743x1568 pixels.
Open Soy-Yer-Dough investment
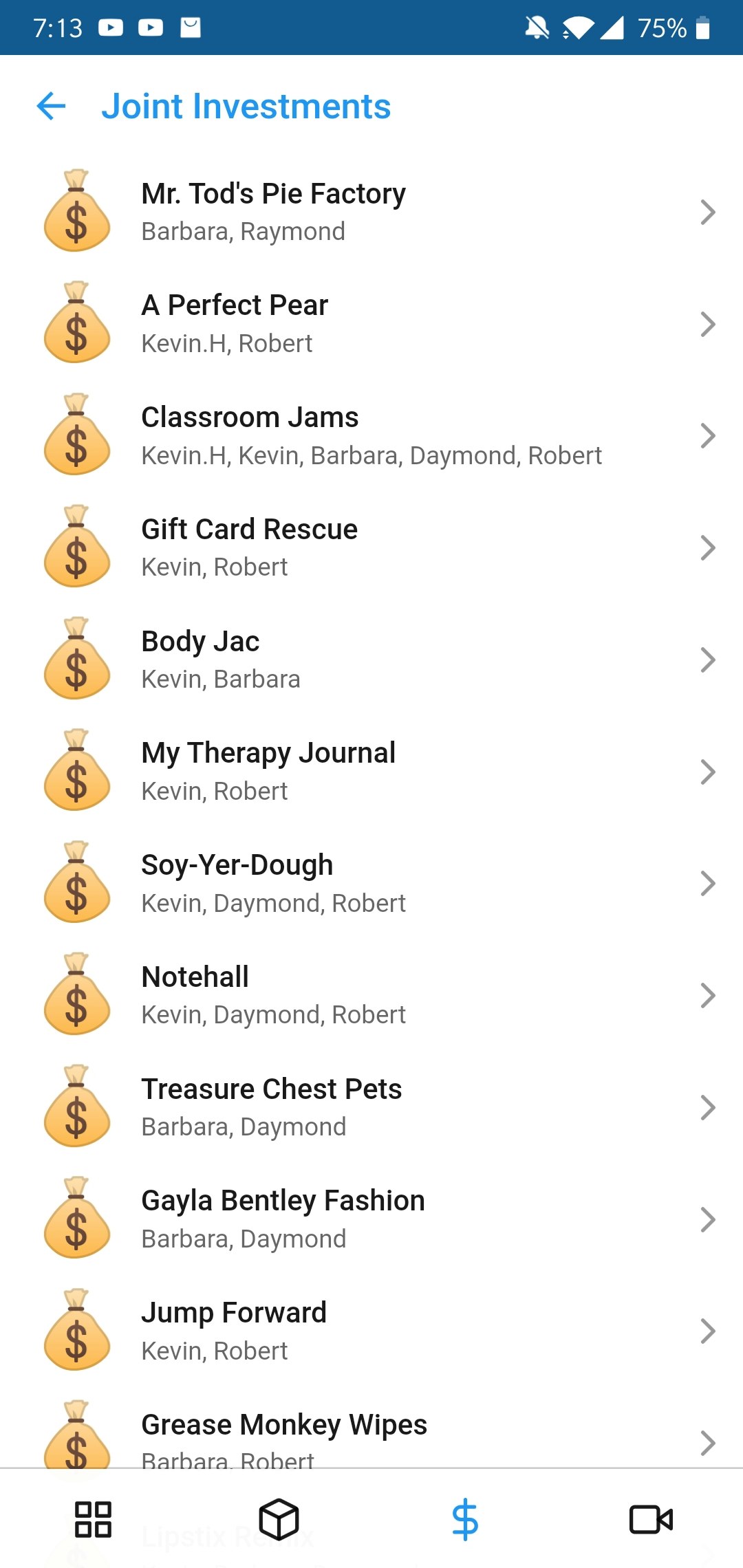point(371,884)
